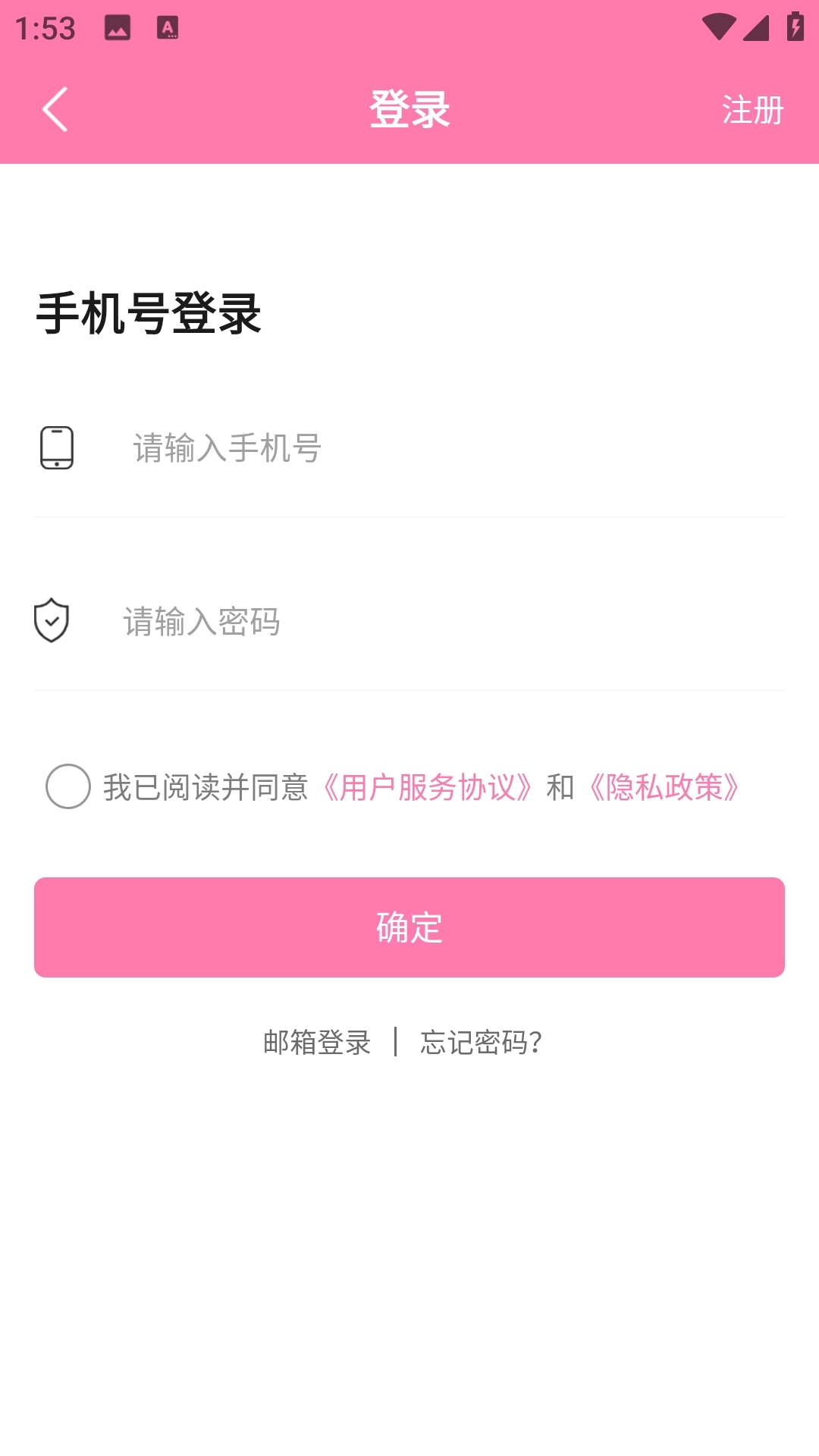Click the 请输入密码 password field
Viewport: 819px width, 1456px height.
[379, 622]
